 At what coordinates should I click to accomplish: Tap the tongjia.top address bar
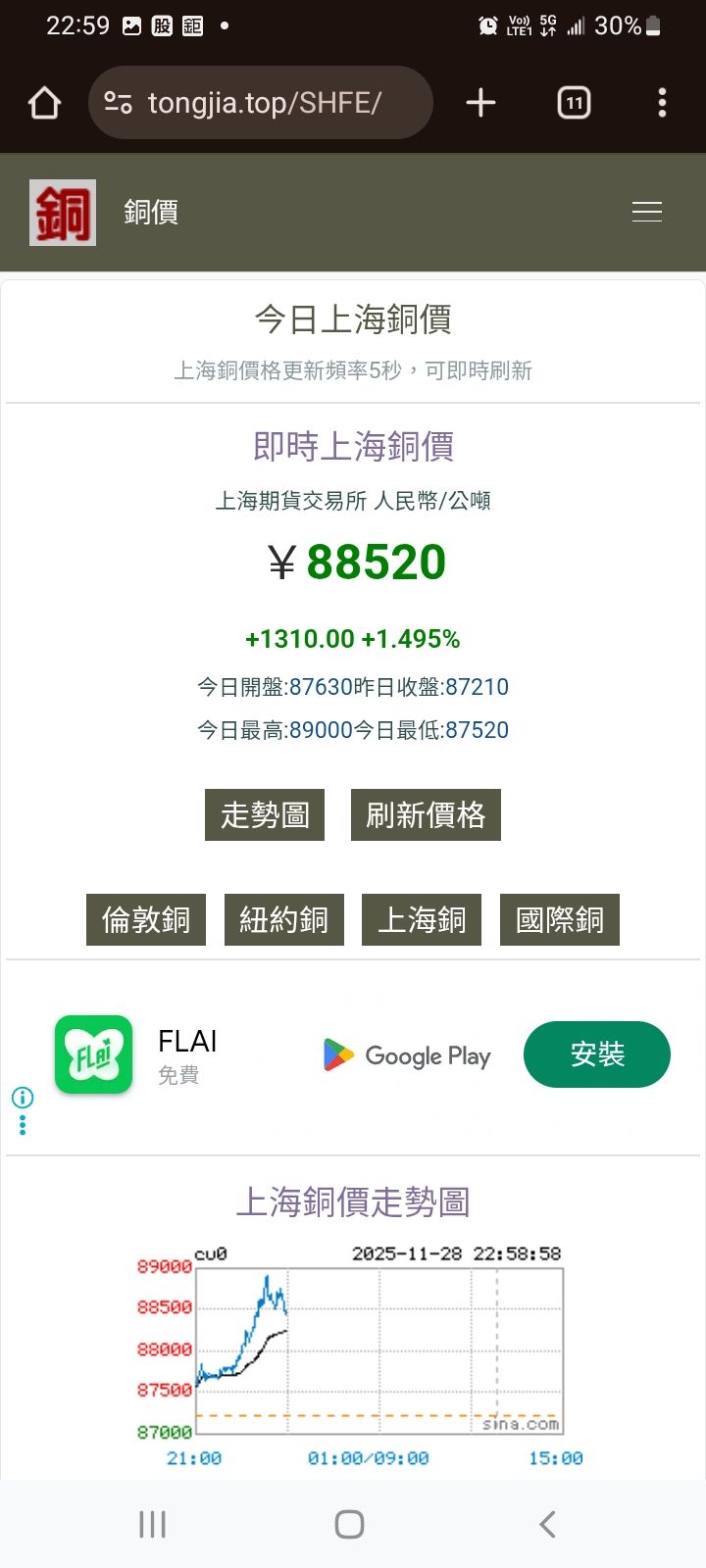[260, 103]
